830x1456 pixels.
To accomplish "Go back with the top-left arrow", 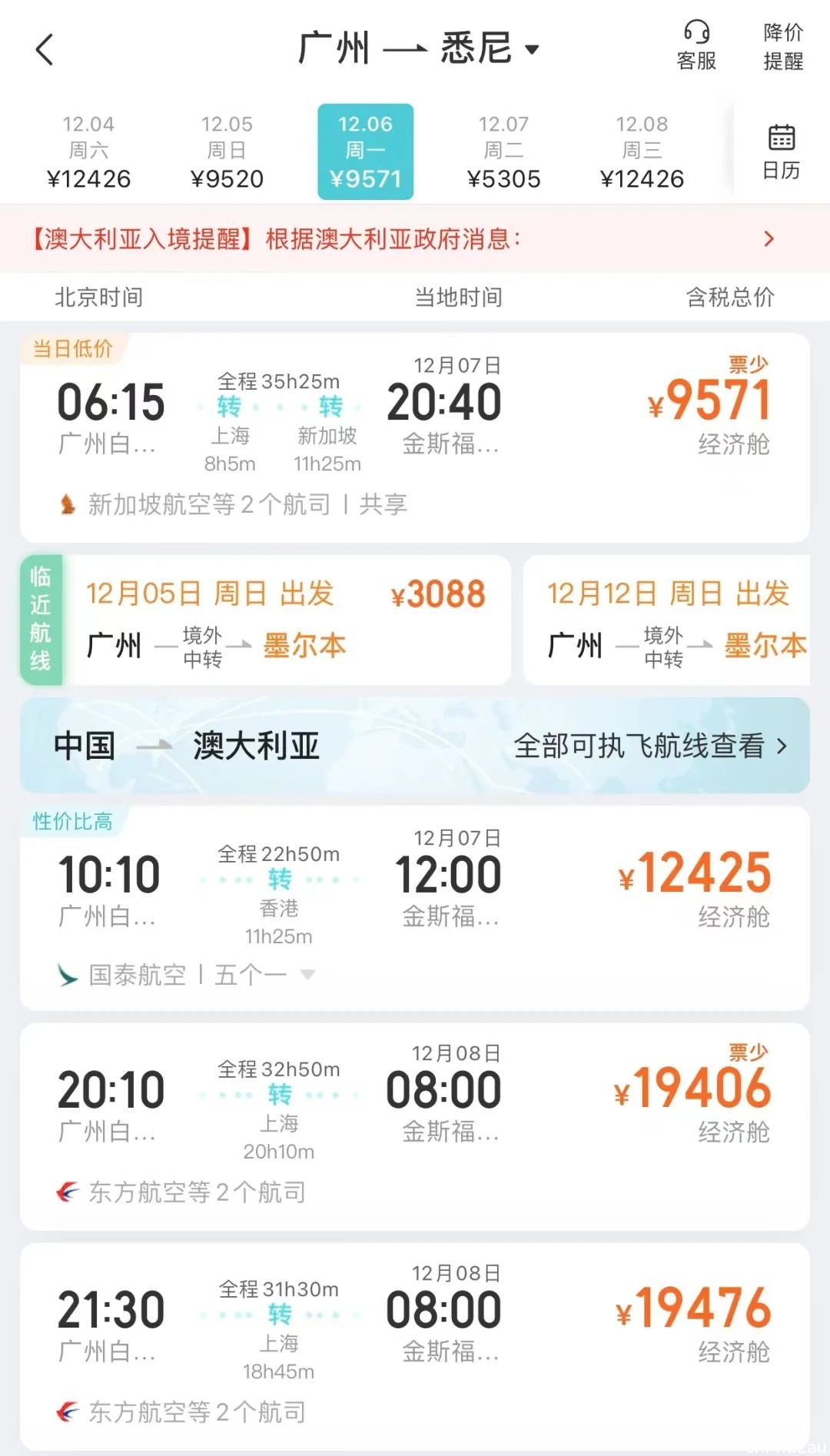I will (45, 50).
